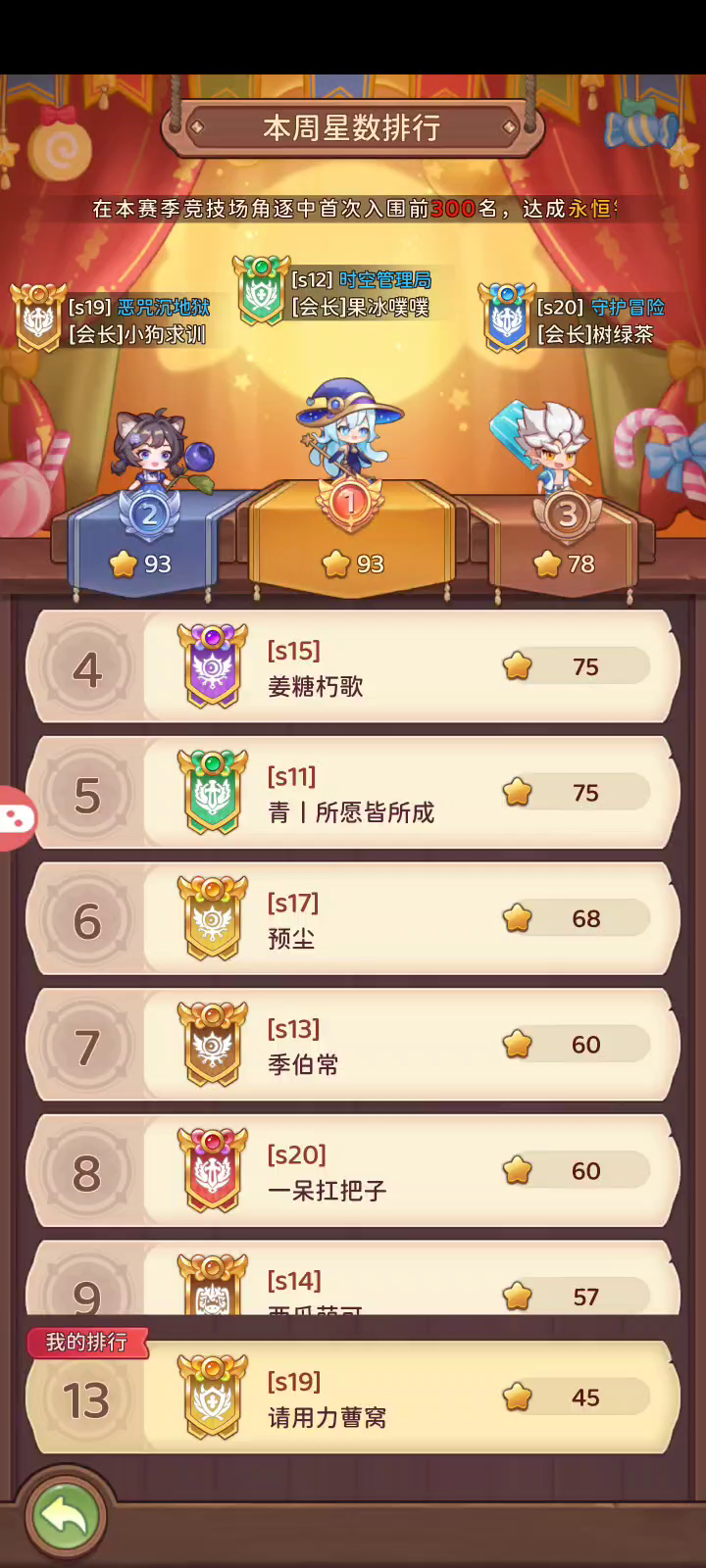View rank 6 player 预尘
This screenshot has height=1568, width=706.
(353, 920)
